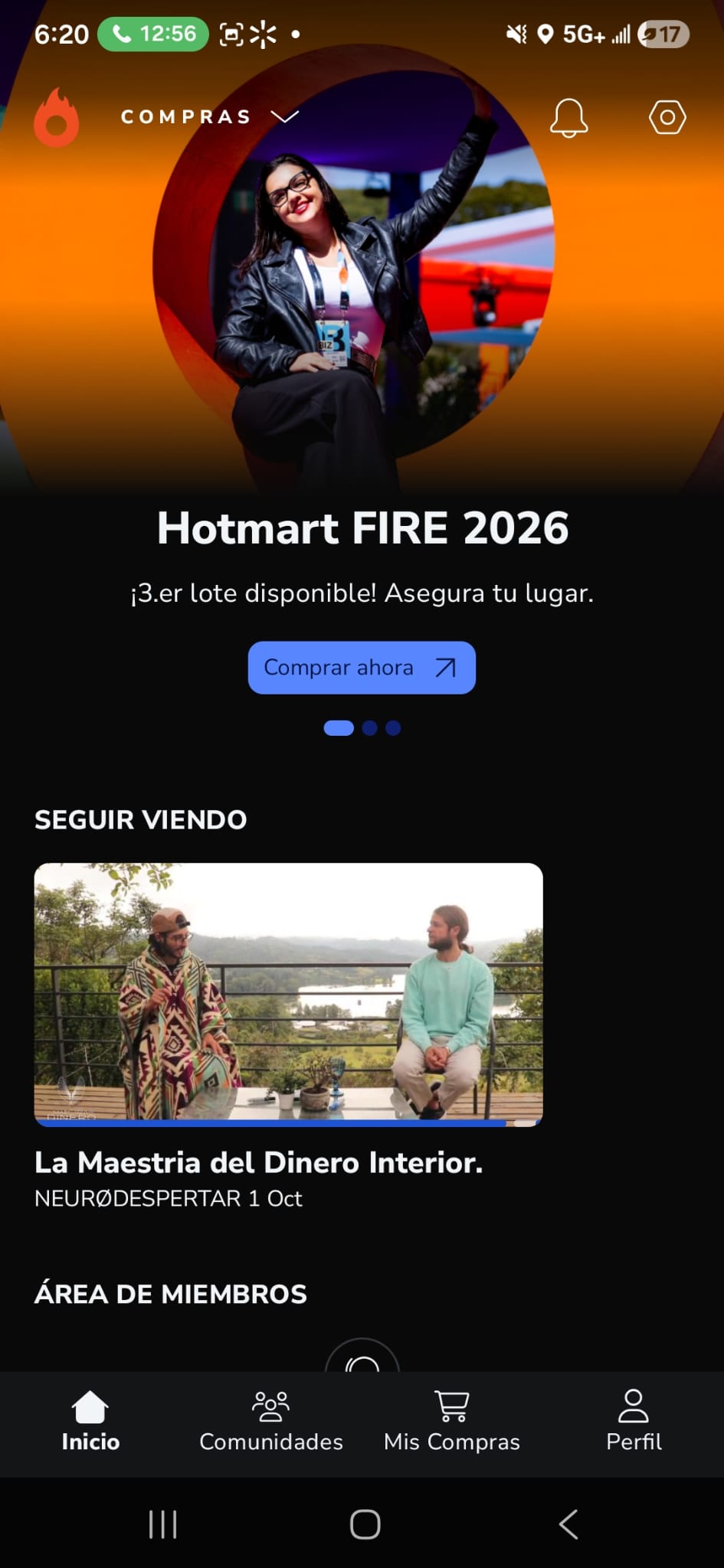724x1568 pixels.
Task: Switch to the Comunidades tab
Action: coord(271,1423)
